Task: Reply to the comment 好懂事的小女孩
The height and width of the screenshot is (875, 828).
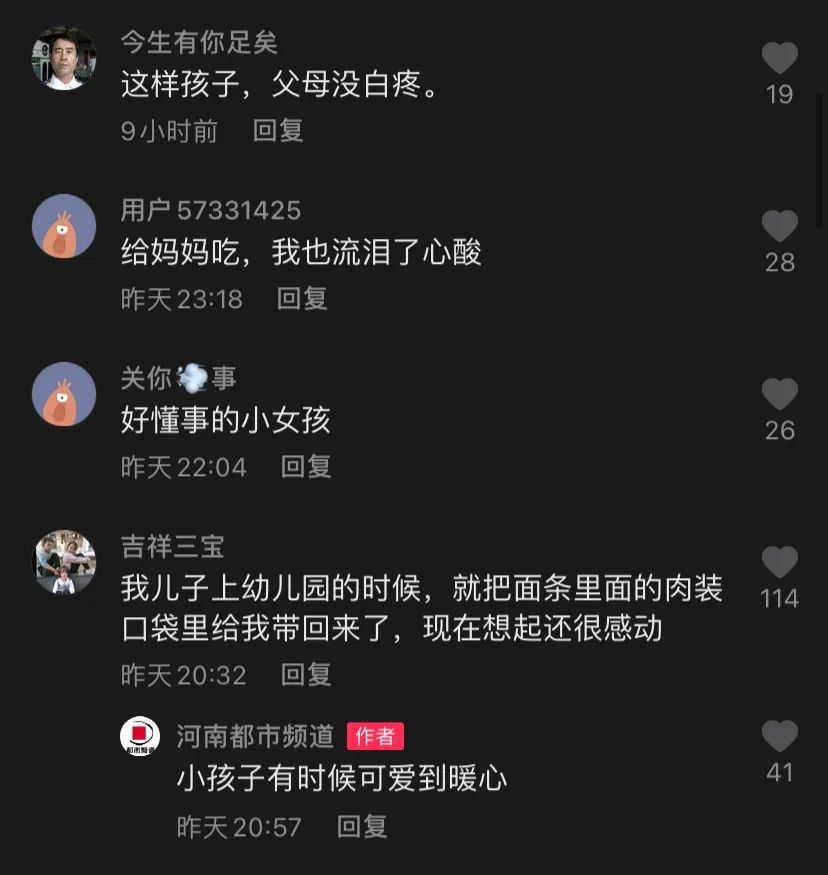Action: (x=306, y=466)
